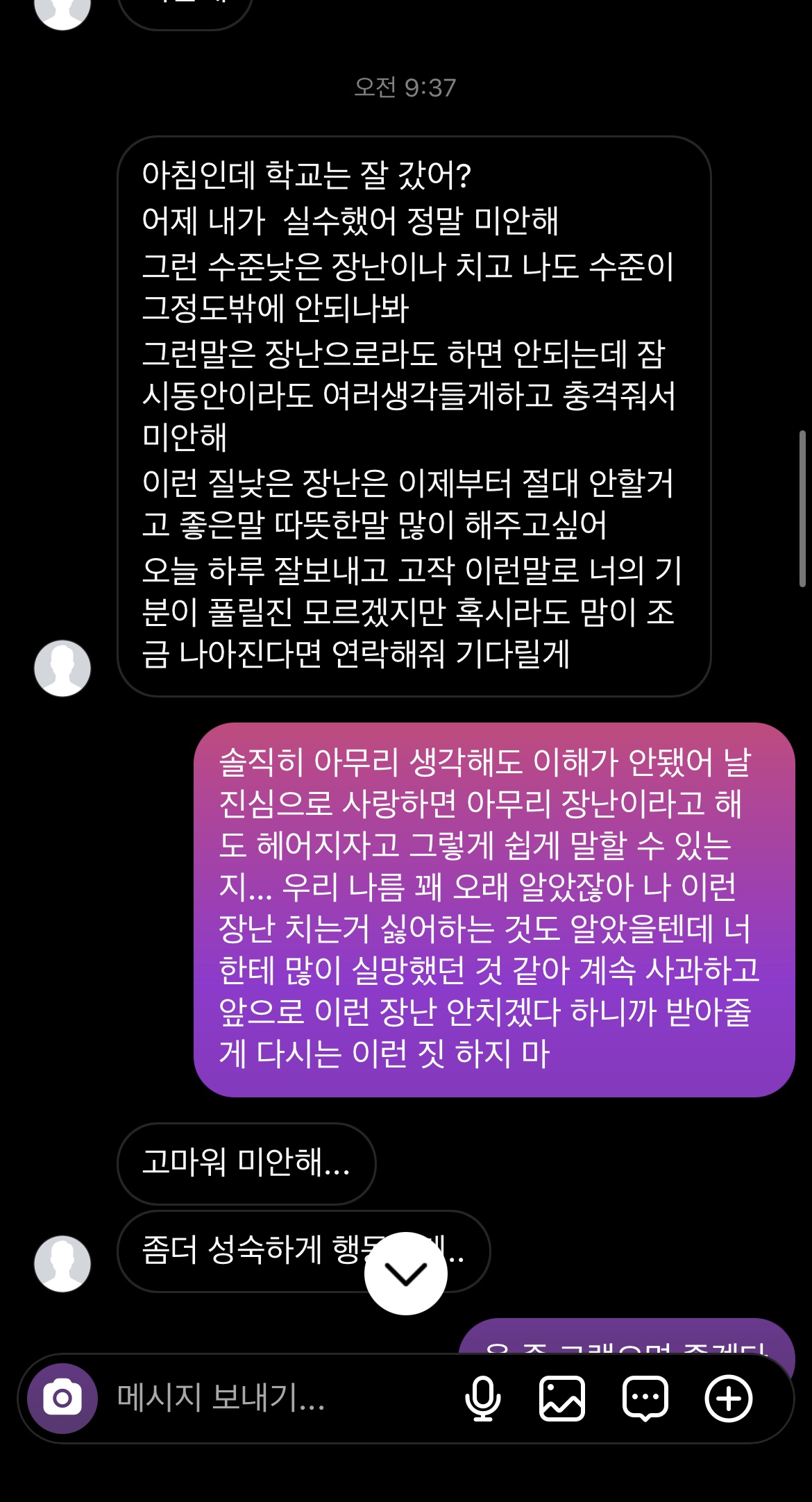Open the sticker and GIF picker
This screenshot has width=812, height=1502.
(x=645, y=1398)
